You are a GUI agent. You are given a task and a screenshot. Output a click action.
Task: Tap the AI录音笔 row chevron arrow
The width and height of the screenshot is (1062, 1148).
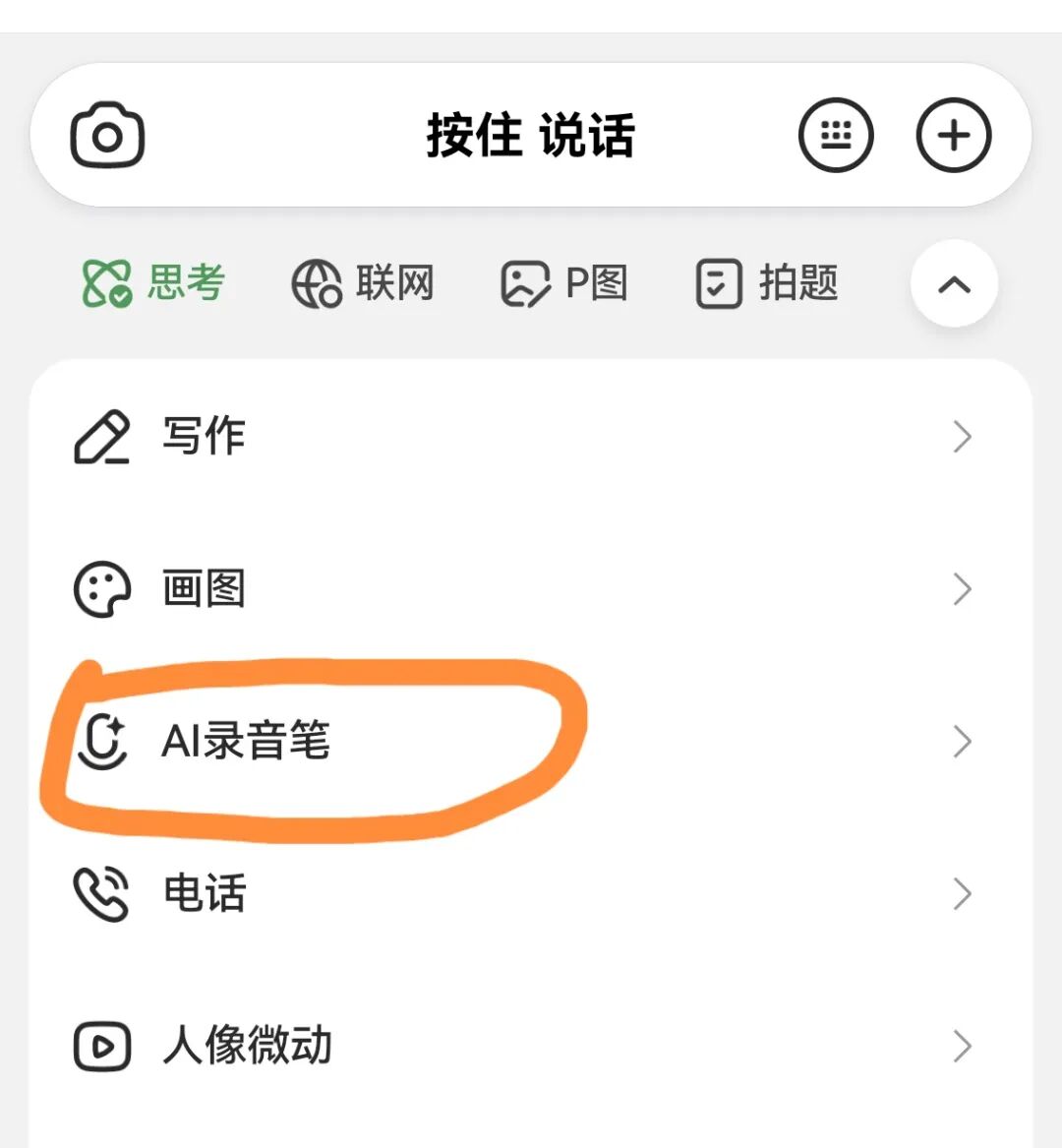(961, 743)
